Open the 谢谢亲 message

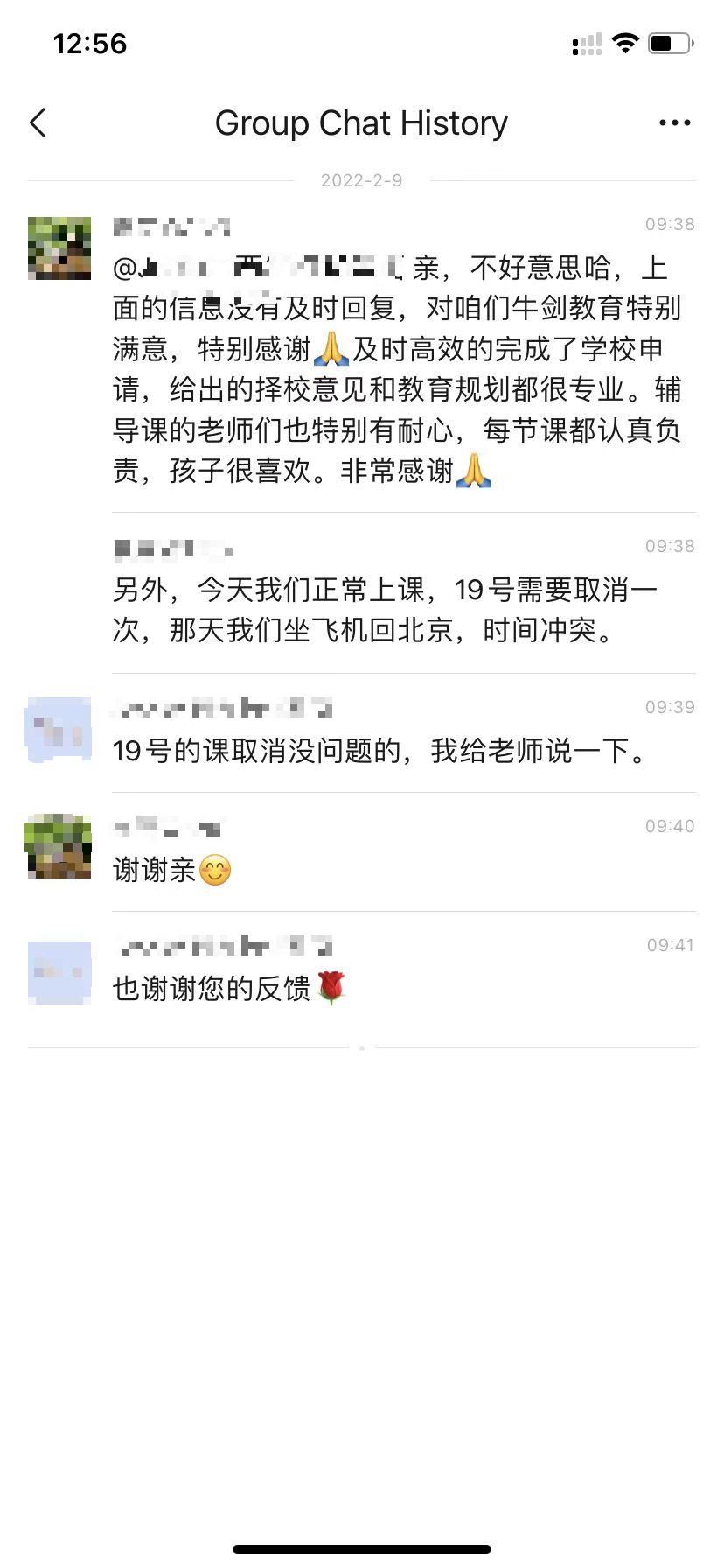[172, 870]
